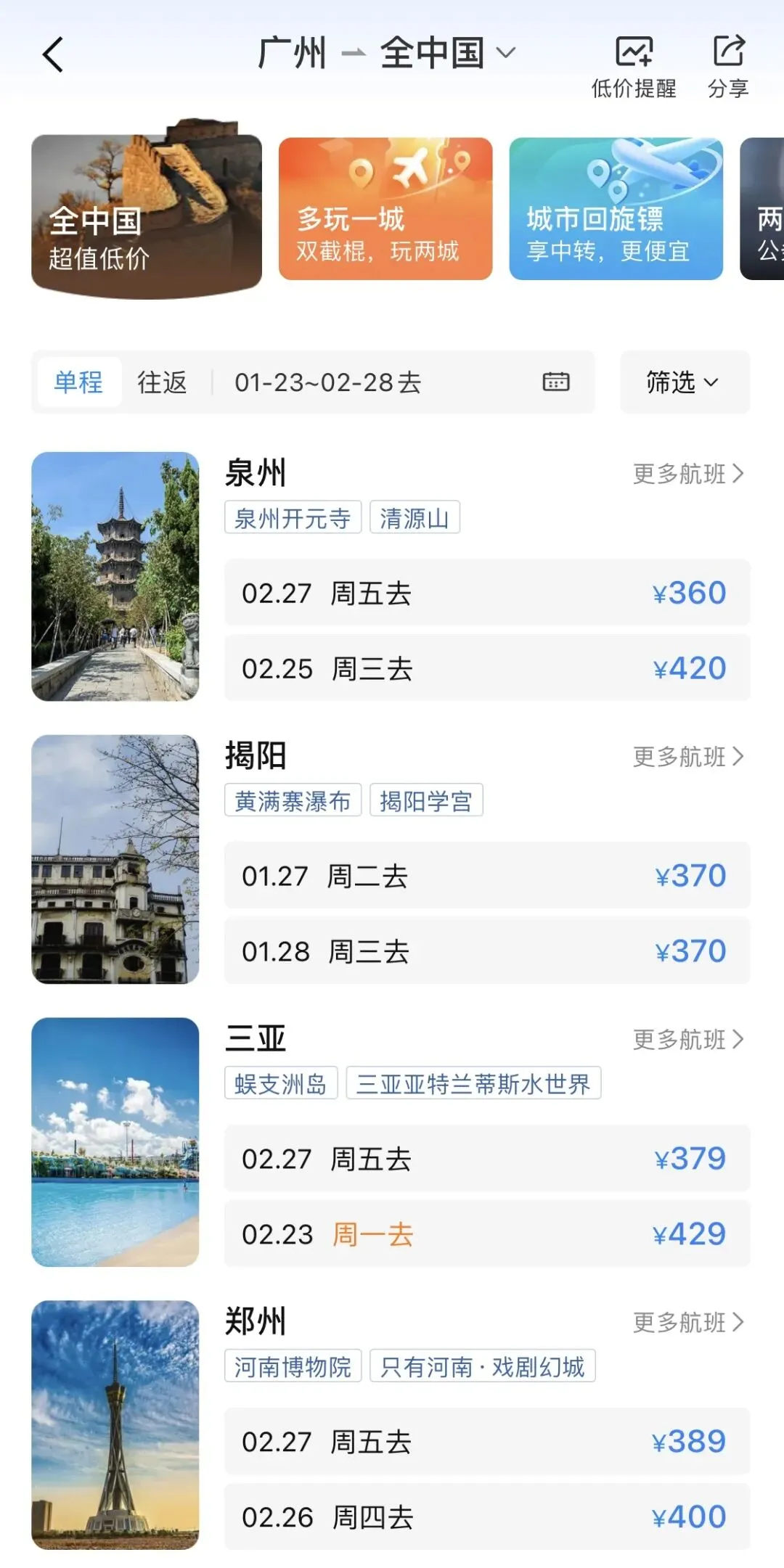Open the 多玩一城 card
784x1568 pixels.
point(385,209)
